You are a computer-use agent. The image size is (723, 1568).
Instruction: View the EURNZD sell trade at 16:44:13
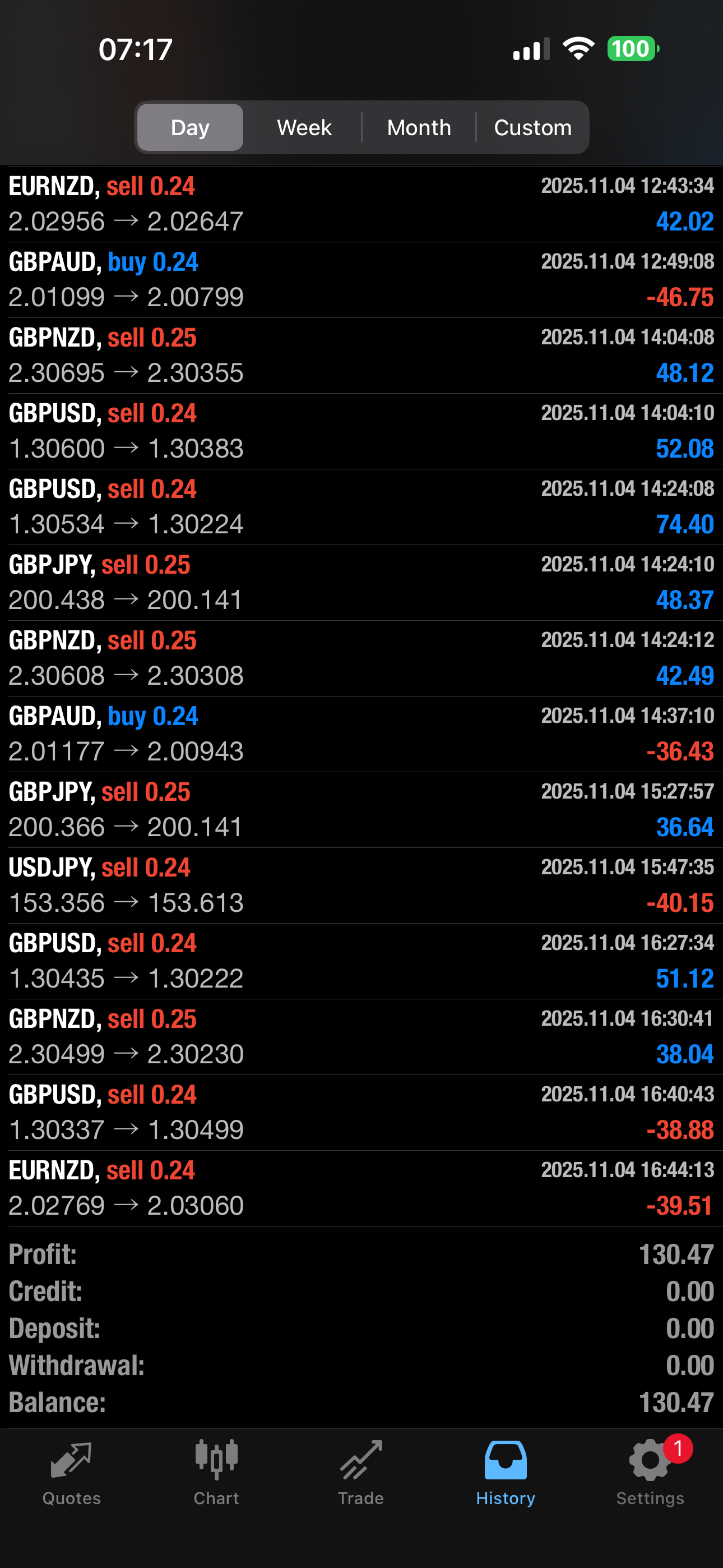(x=361, y=1188)
